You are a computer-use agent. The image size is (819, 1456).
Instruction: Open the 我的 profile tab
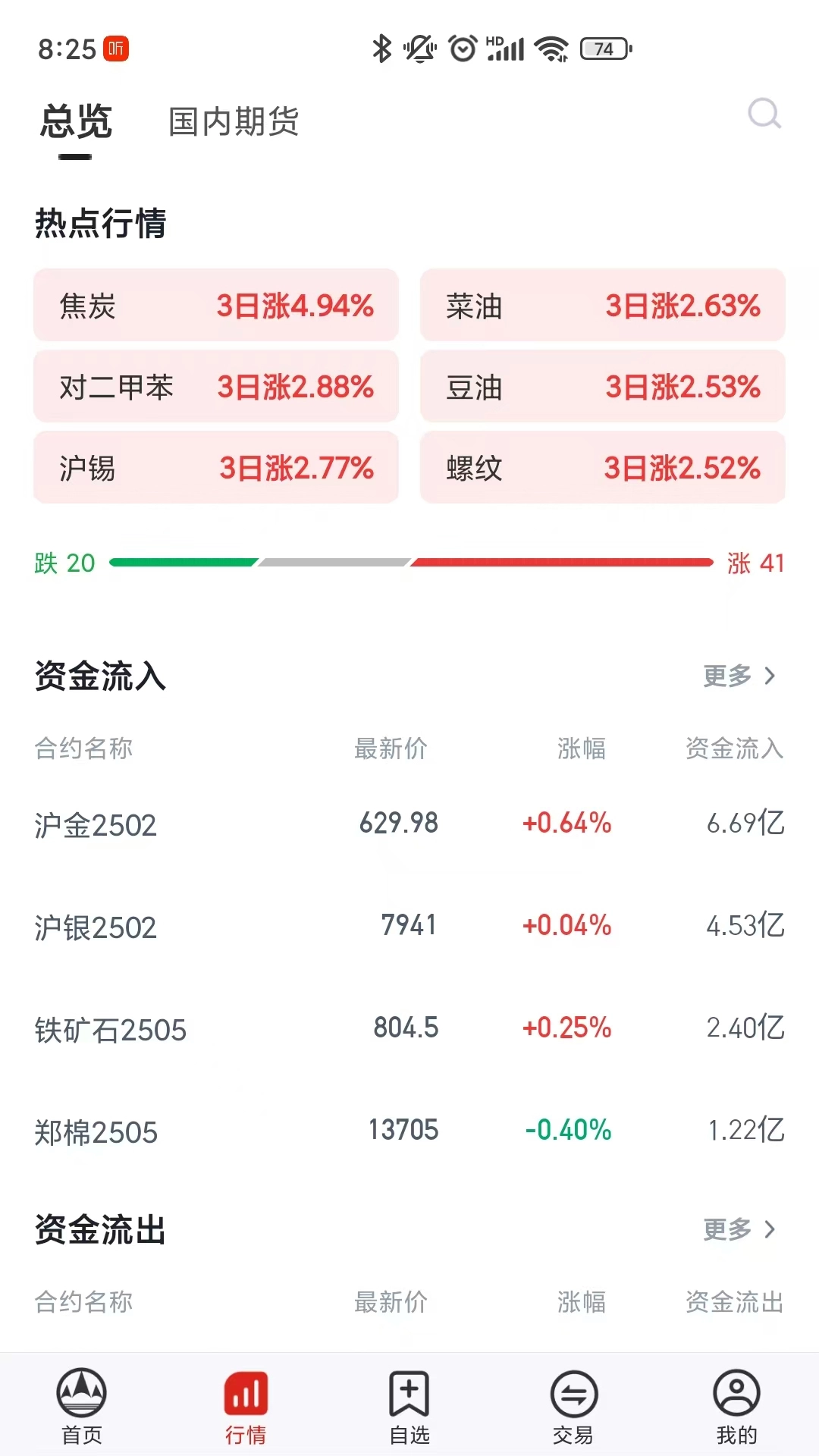(x=736, y=1405)
